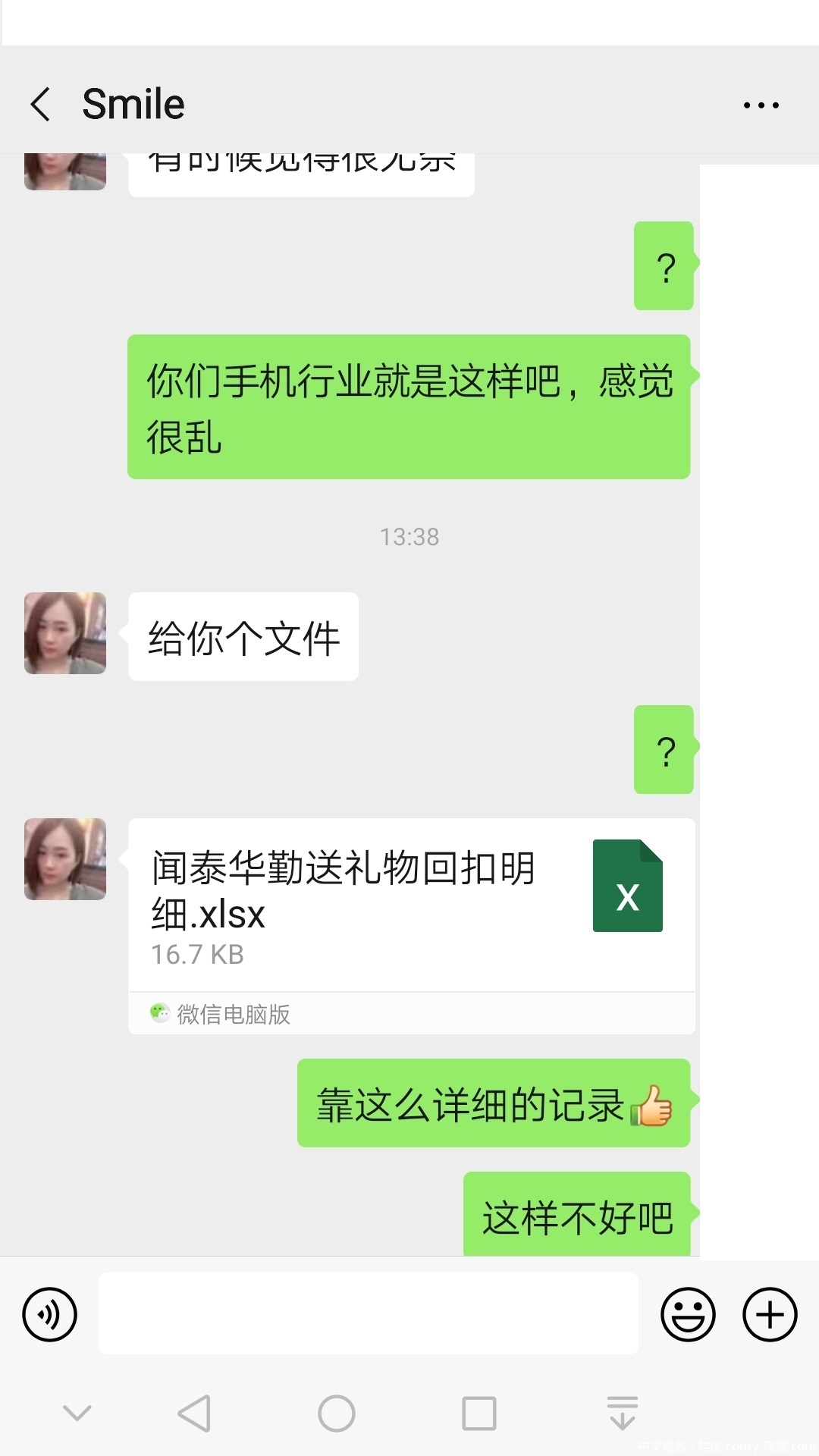Open the plus attachment menu

click(x=769, y=1314)
